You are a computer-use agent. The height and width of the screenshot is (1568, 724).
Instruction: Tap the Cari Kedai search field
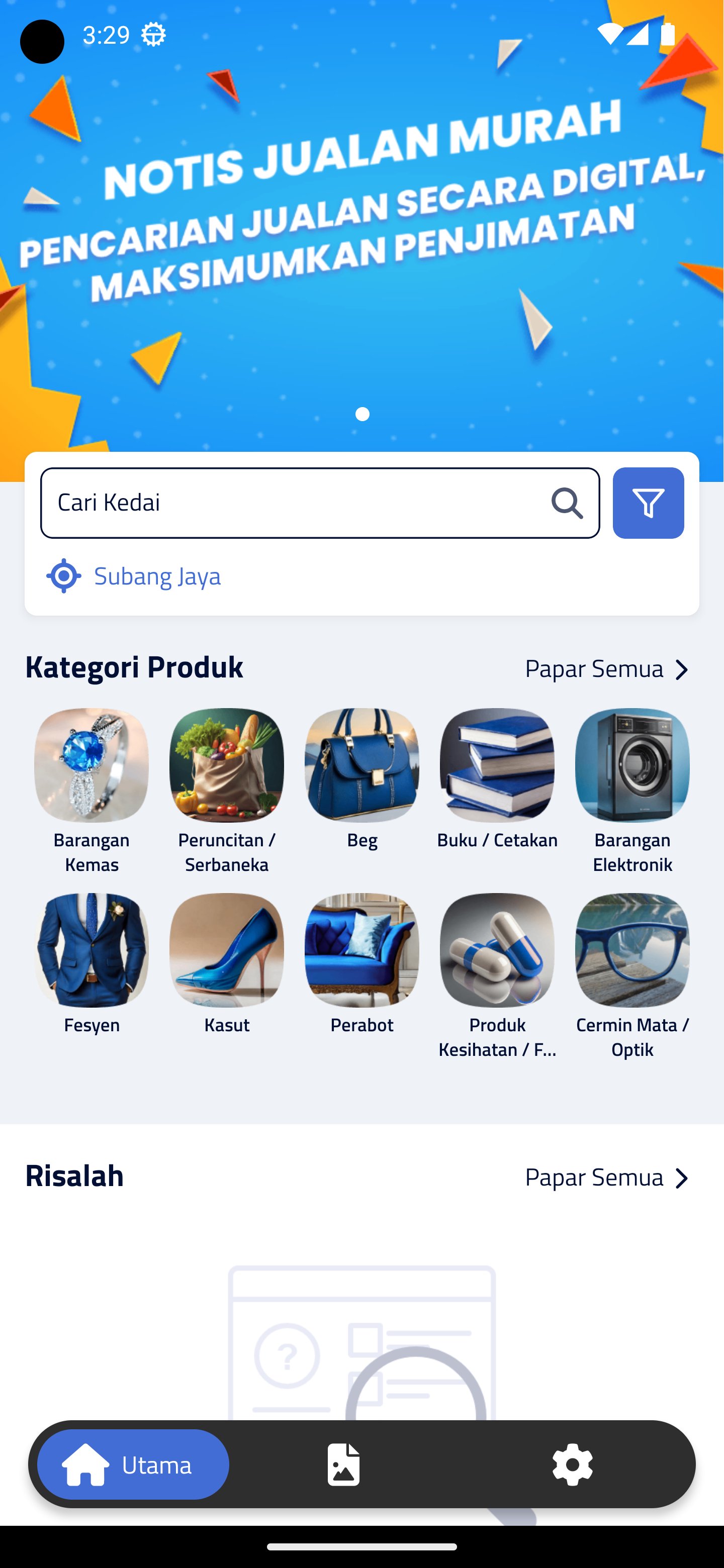coord(292,503)
